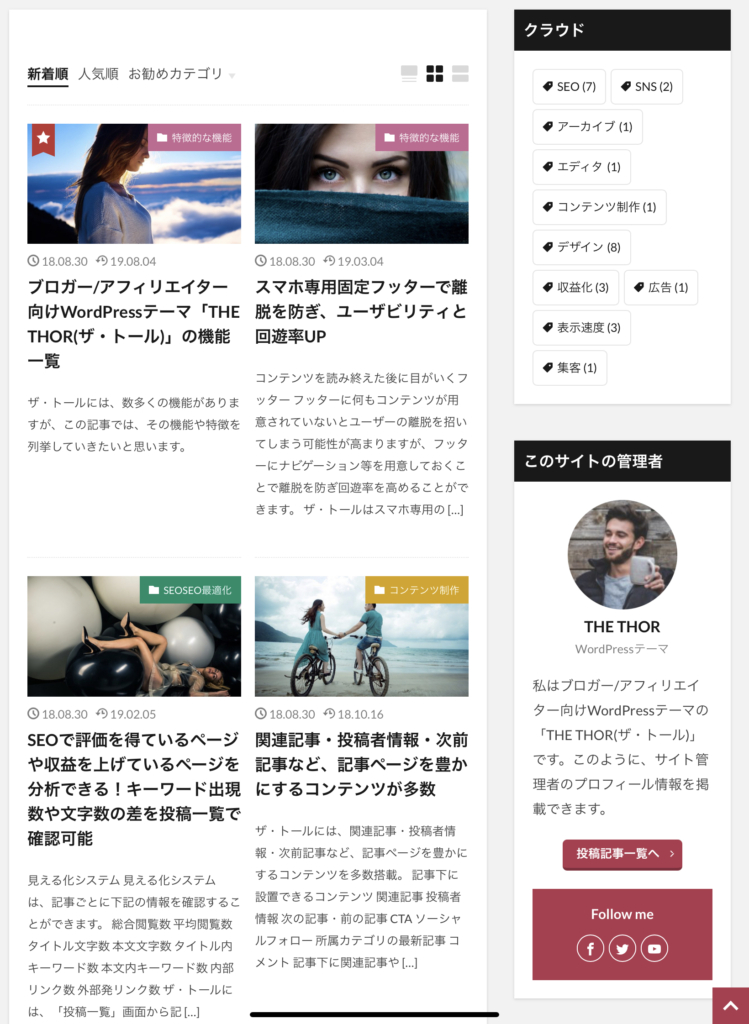Image resolution: width=749 pixels, height=1024 pixels.
Task: Open the 集客 (1) tag
Action: point(569,367)
